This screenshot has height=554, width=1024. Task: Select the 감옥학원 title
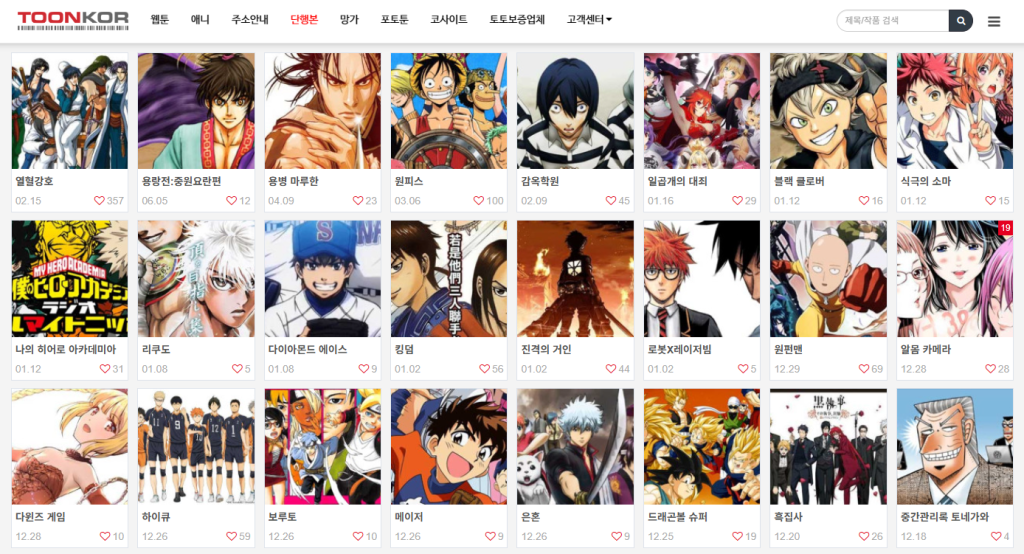pos(575,112)
